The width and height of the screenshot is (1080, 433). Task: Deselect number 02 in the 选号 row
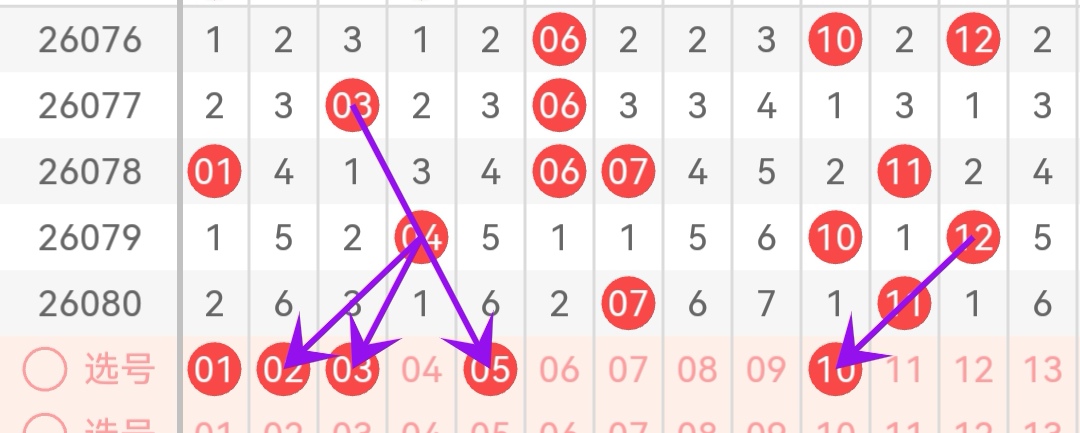click(x=283, y=371)
